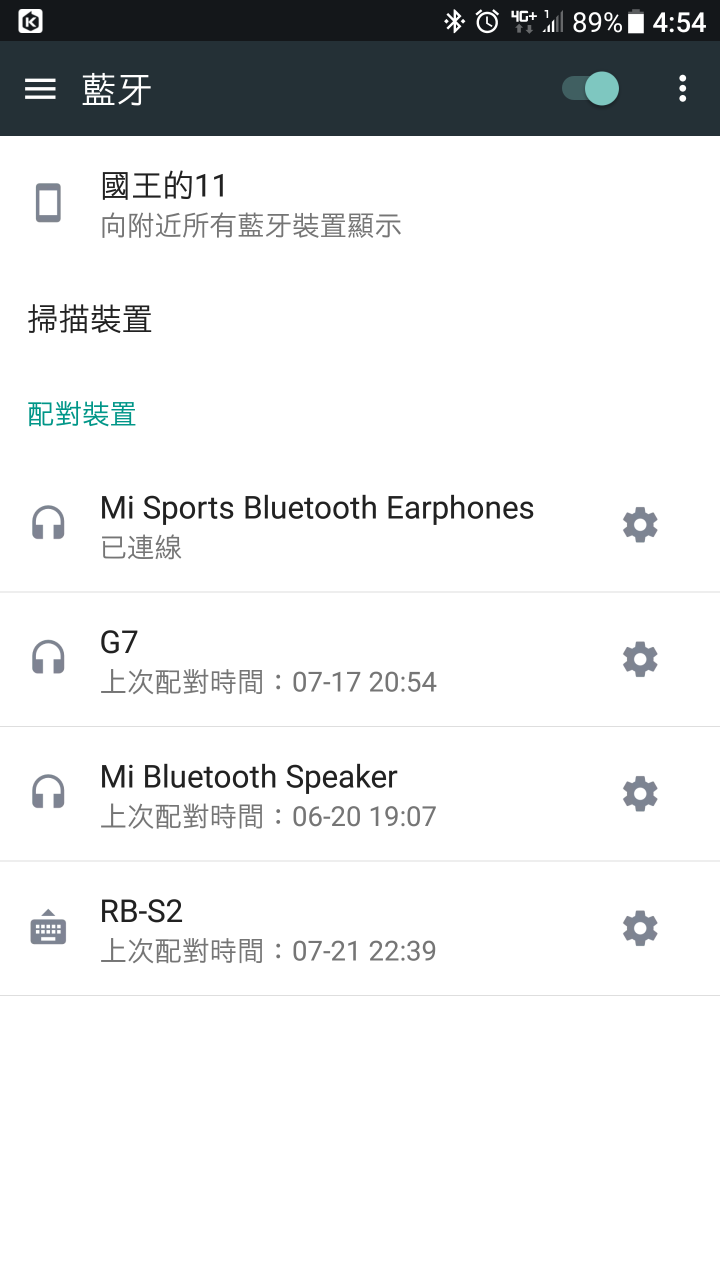Open the hamburger drawer menu

click(40, 89)
